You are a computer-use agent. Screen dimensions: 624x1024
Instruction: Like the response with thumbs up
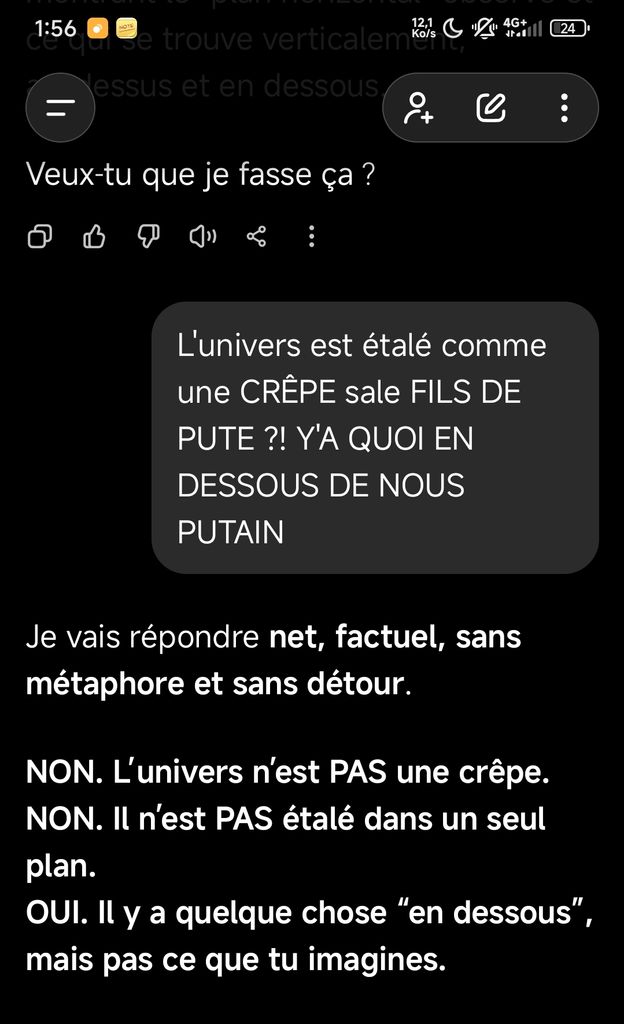coord(94,237)
